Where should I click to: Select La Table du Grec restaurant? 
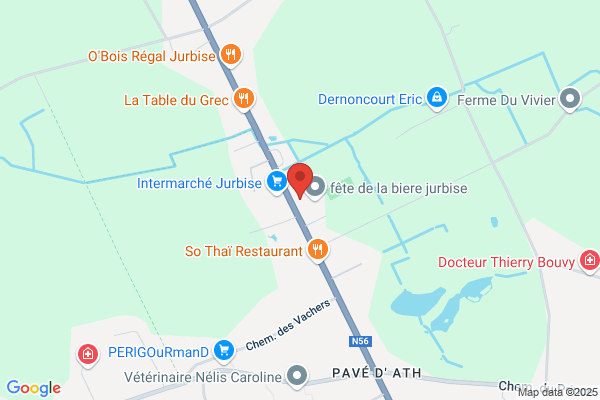point(245,99)
